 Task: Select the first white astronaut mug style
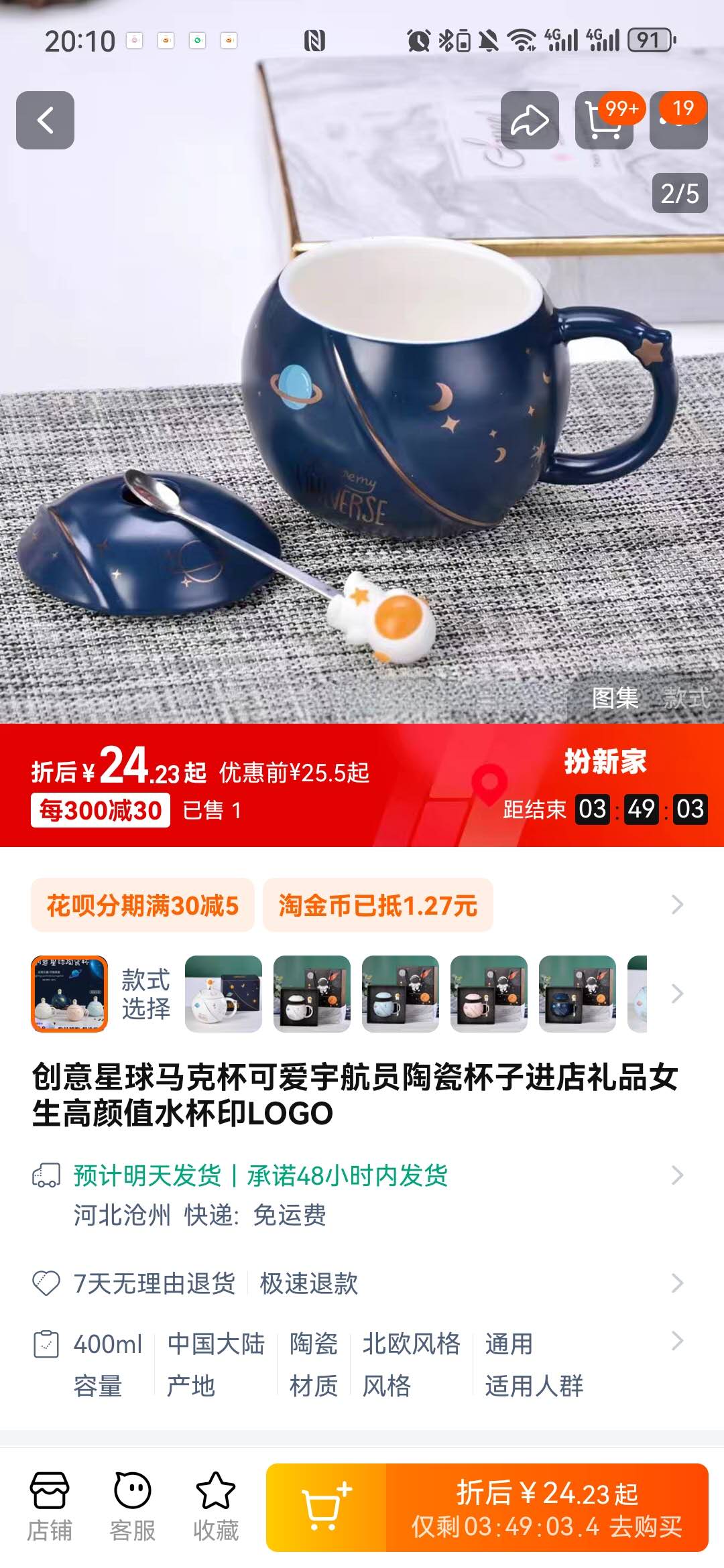pyautogui.click(x=223, y=994)
